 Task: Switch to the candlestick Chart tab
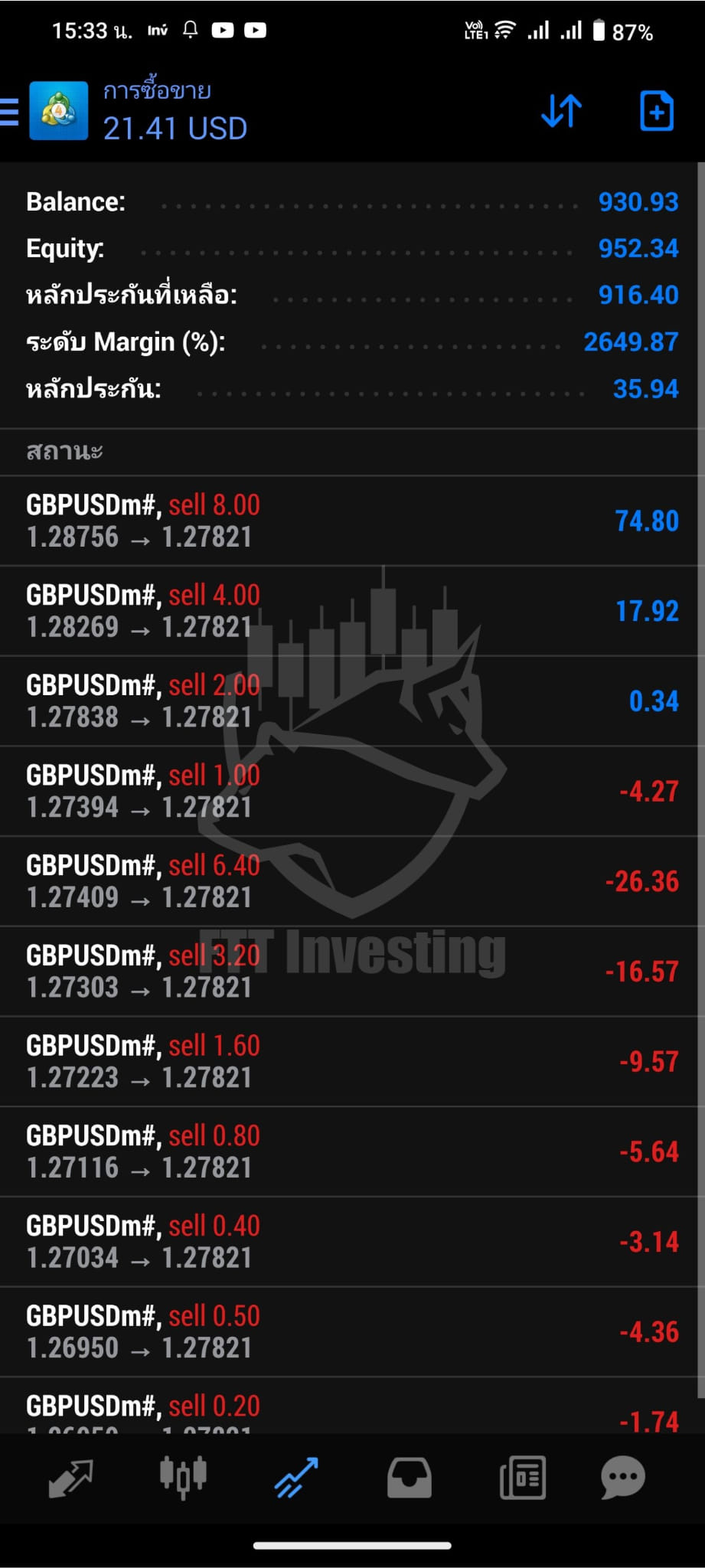pyautogui.click(x=183, y=1478)
